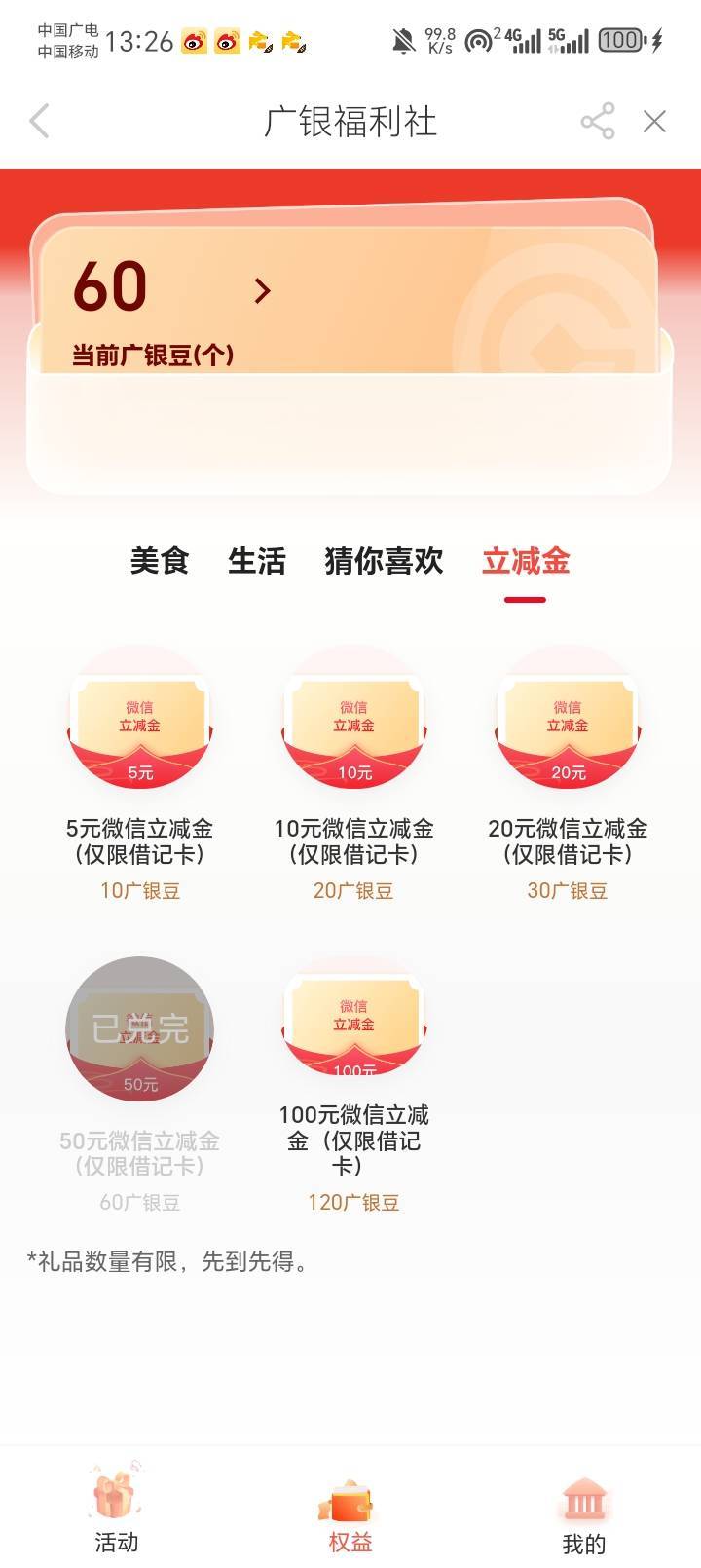Screen dimensions: 701x1568
Task: Switch to the 美食 tab
Action: point(160,561)
